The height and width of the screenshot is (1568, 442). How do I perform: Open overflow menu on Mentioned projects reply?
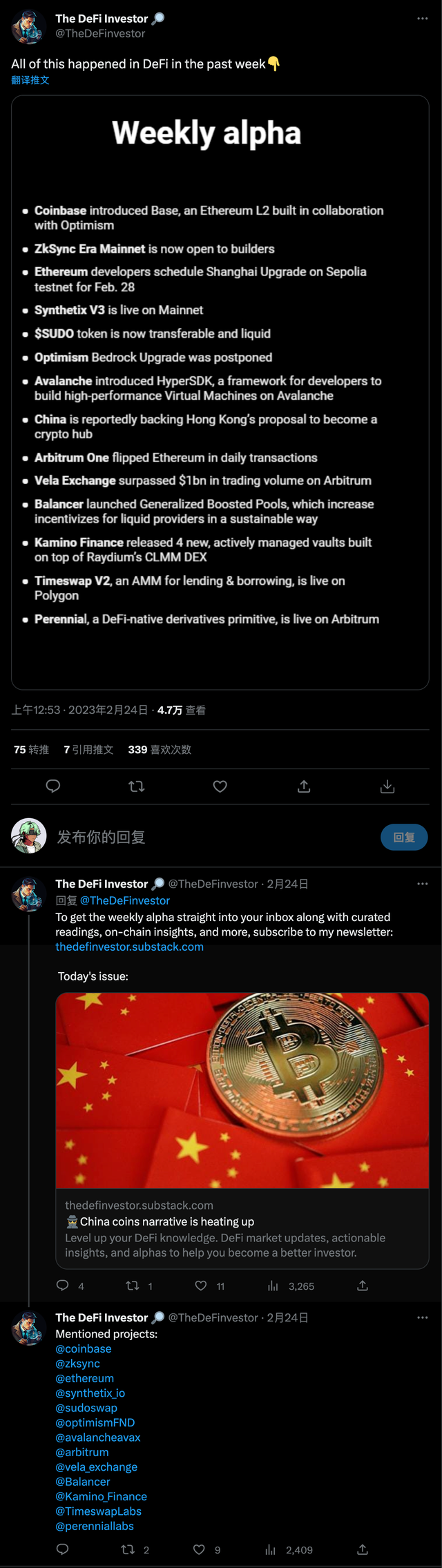pyautogui.click(x=422, y=1317)
